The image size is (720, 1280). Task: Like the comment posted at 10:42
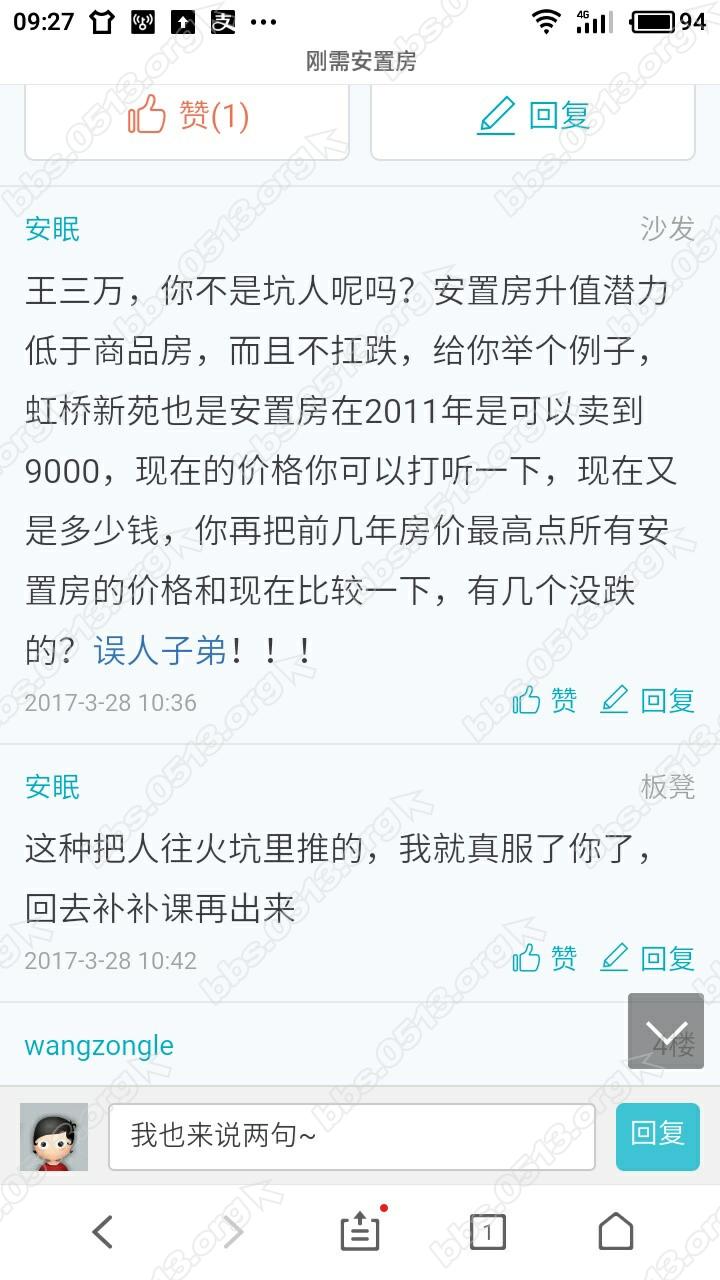pyautogui.click(x=545, y=959)
